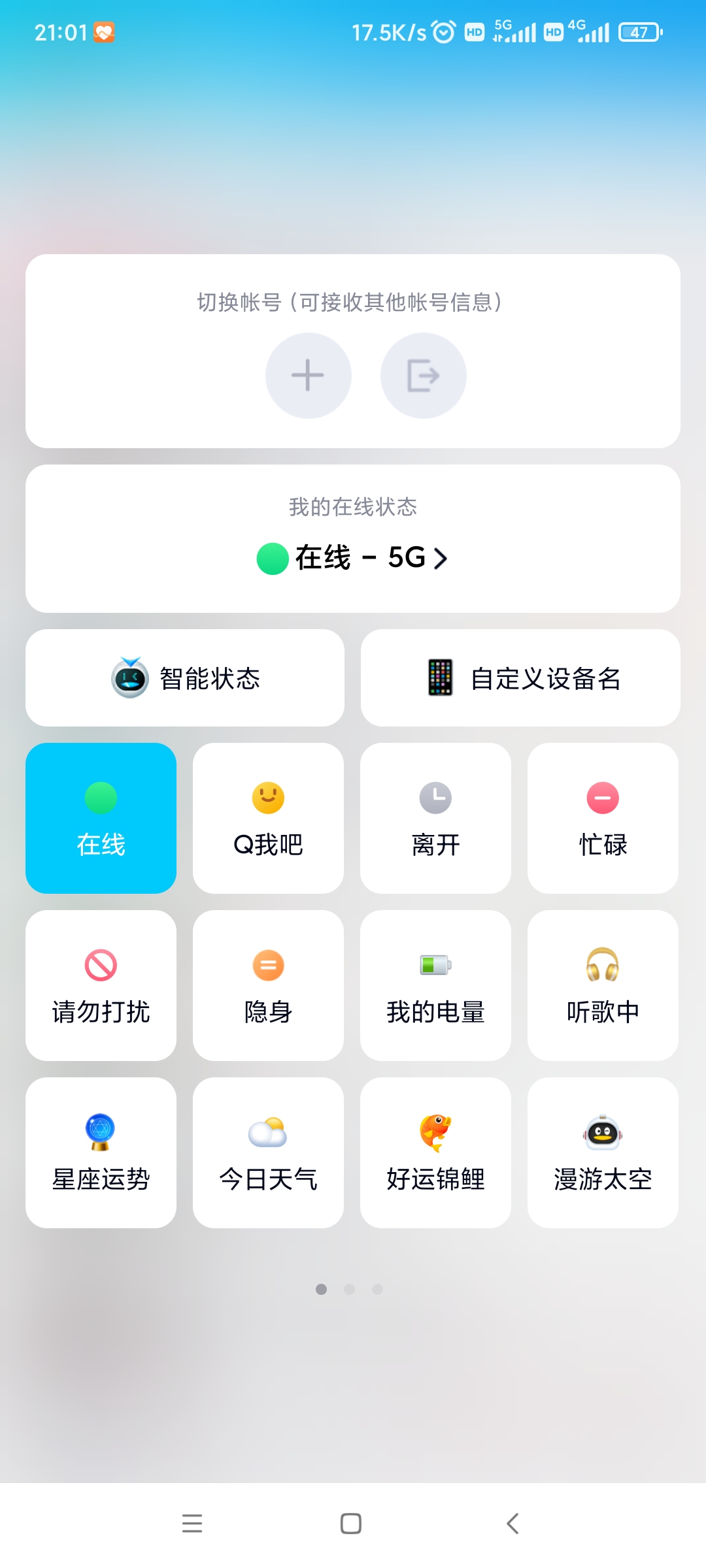Go invisible with 隐身
Screen dimensions: 706x1568
[x=268, y=985]
